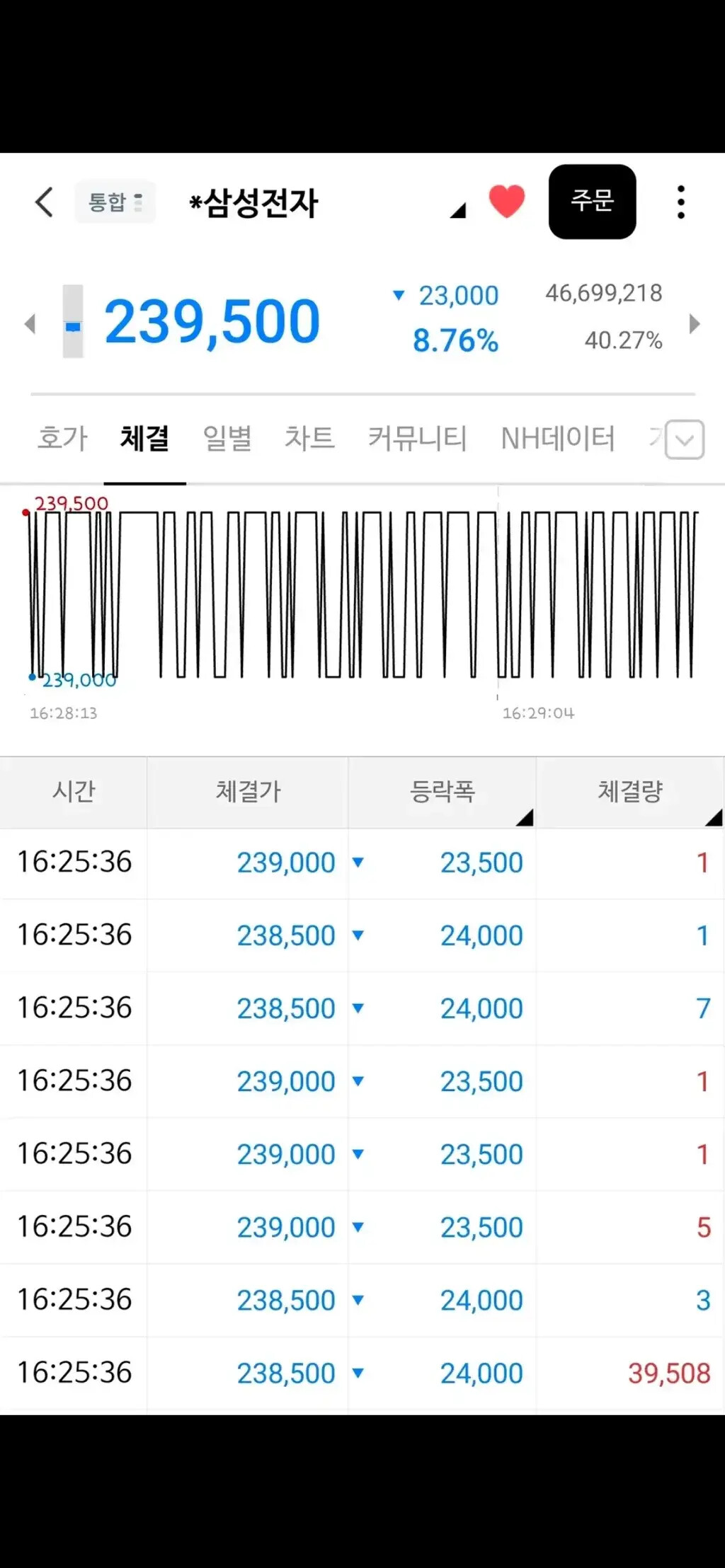Image resolution: width=725 pixels, height=1568 pixels.
Task: Open the 통합 market selector
Action: (115, 202)
